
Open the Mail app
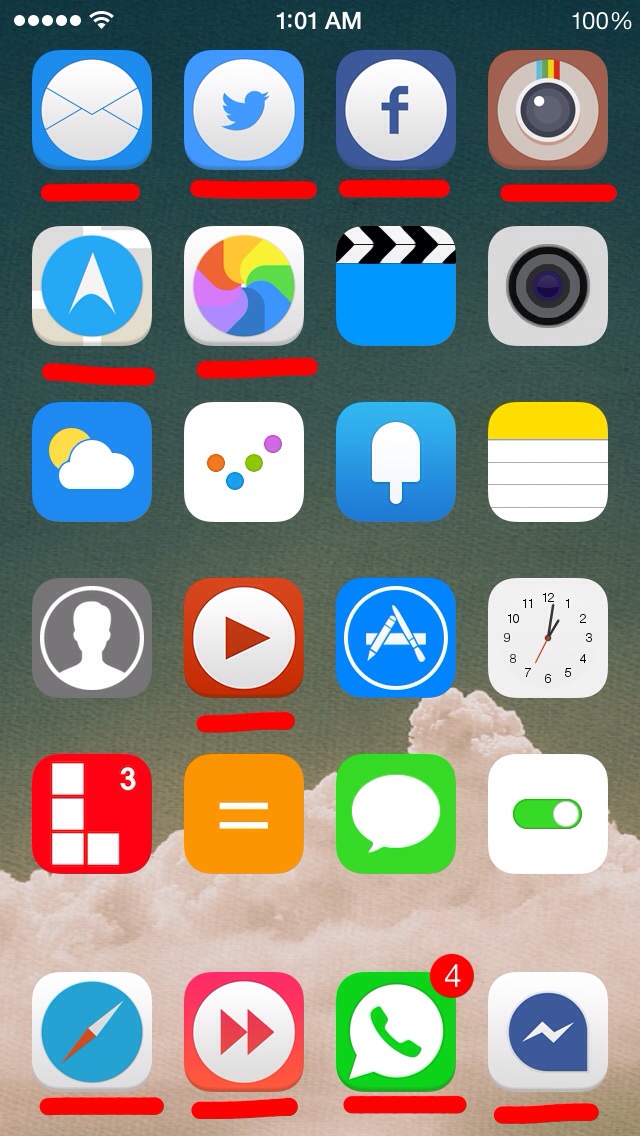click(x=92, y=110)
